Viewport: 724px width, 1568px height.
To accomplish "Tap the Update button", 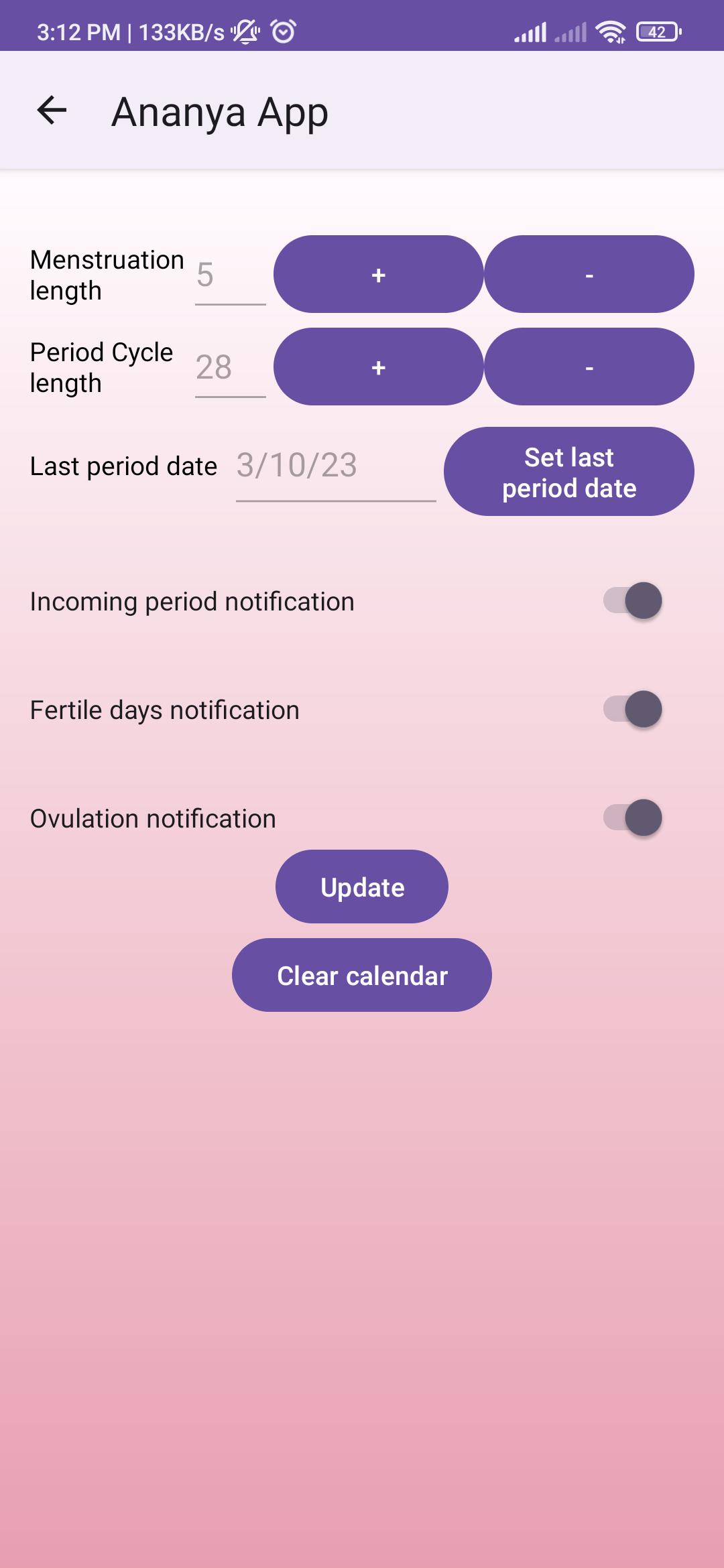I will coord(362,887).
